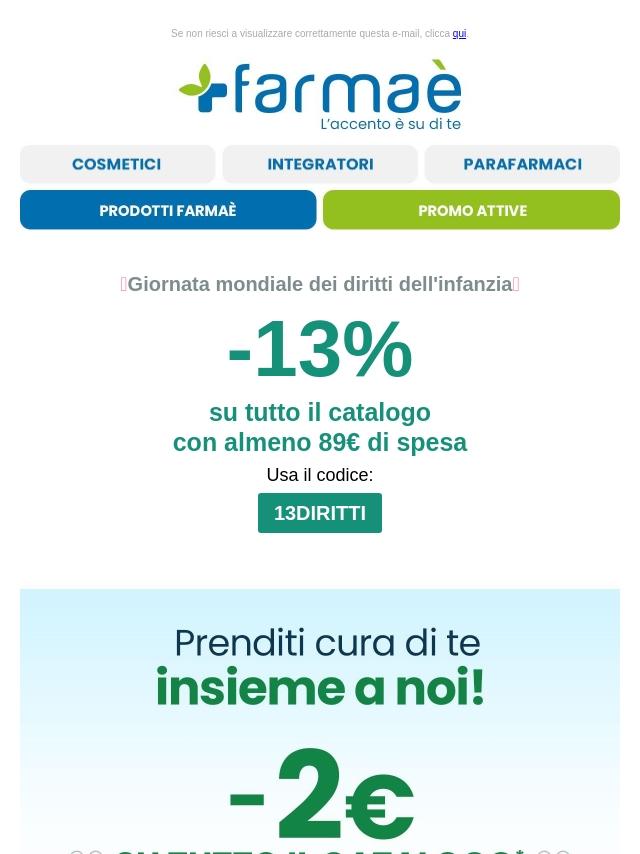
Task: Go to the Parafarmaci category
Action: [522, 164]
